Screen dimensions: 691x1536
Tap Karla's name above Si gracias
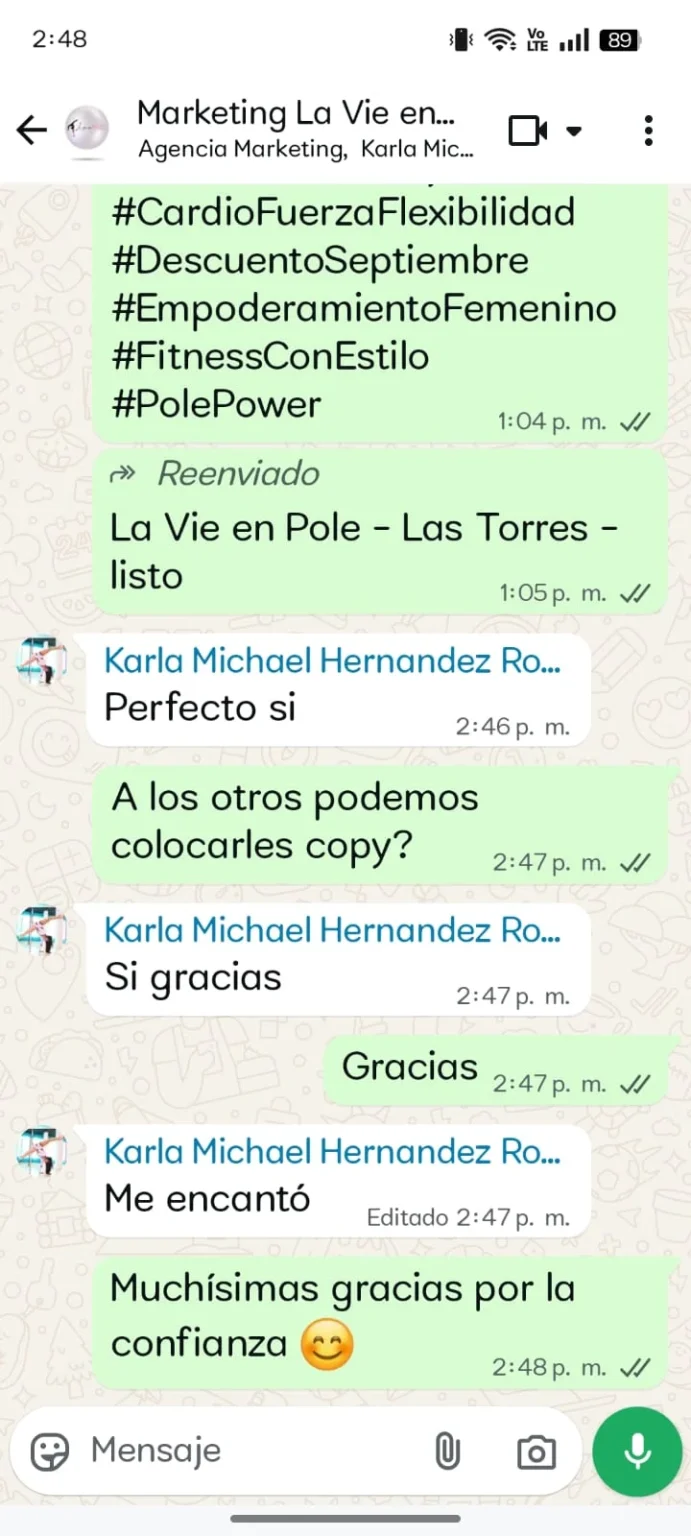tap(332, 931)
